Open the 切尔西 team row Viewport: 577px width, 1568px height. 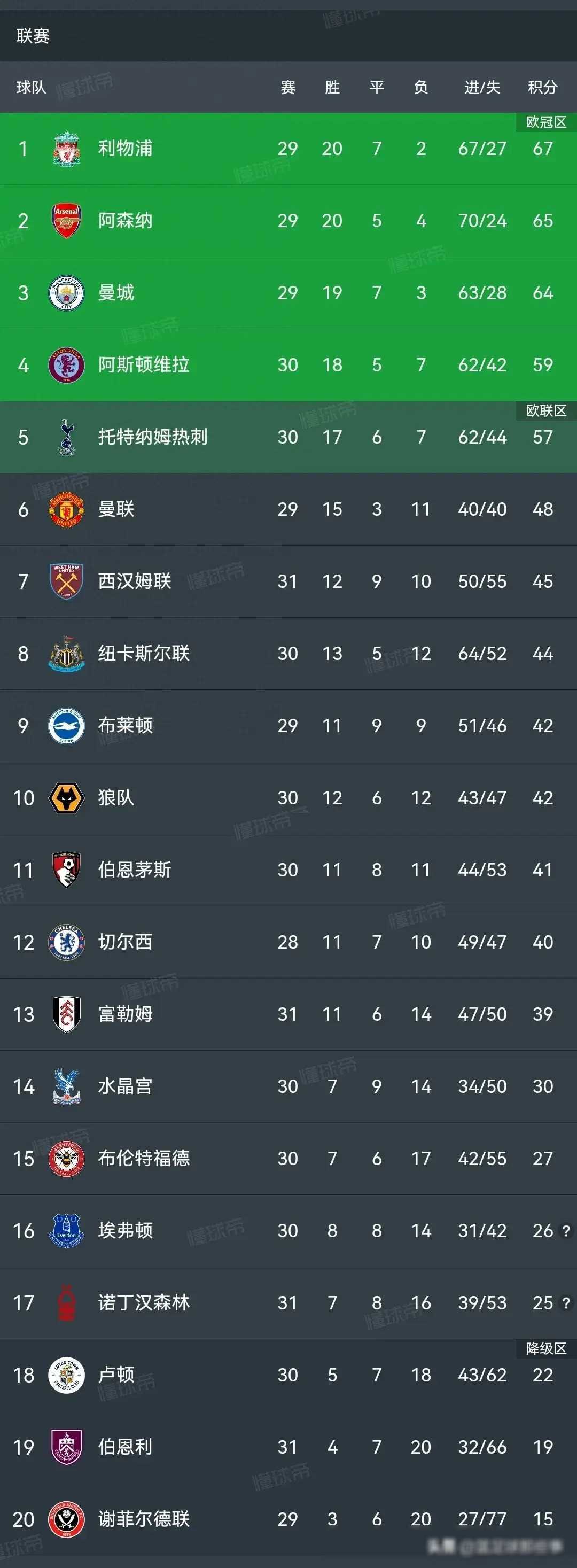(126, 942)
